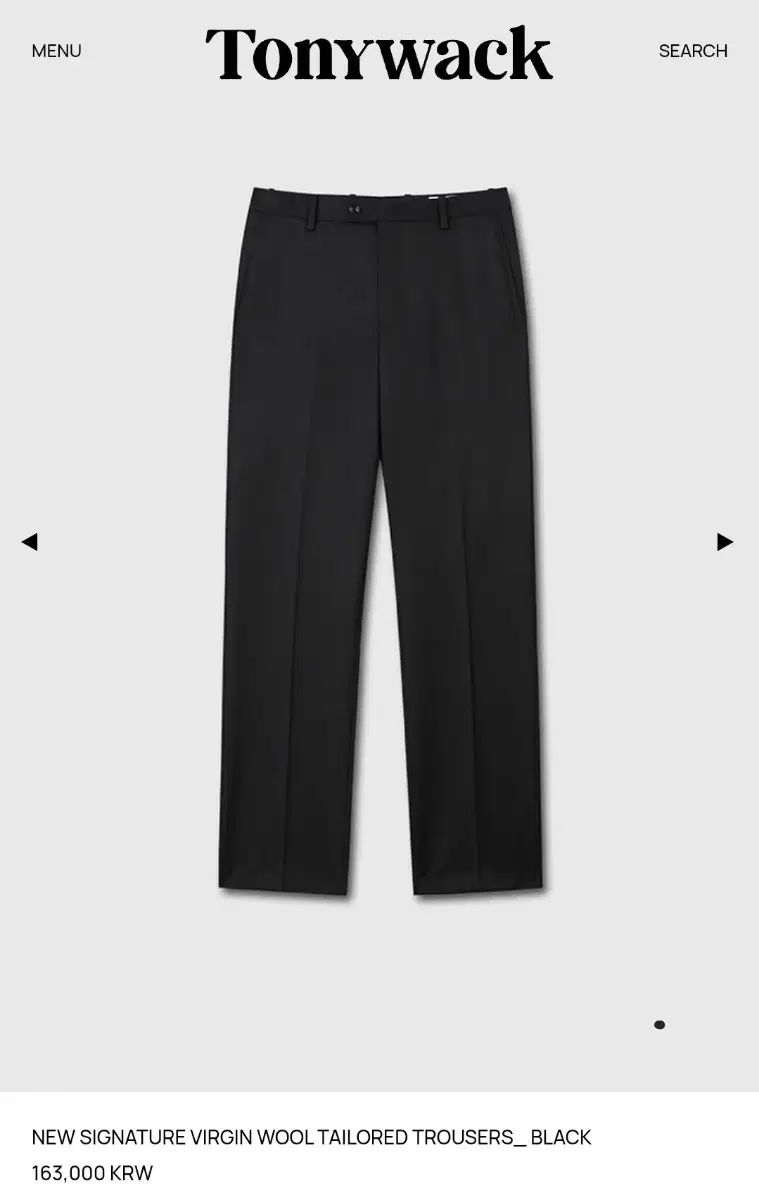This screenshot has height=1200, width=759.
Task: Open the black trousers product image
Action: click(380, 540)
